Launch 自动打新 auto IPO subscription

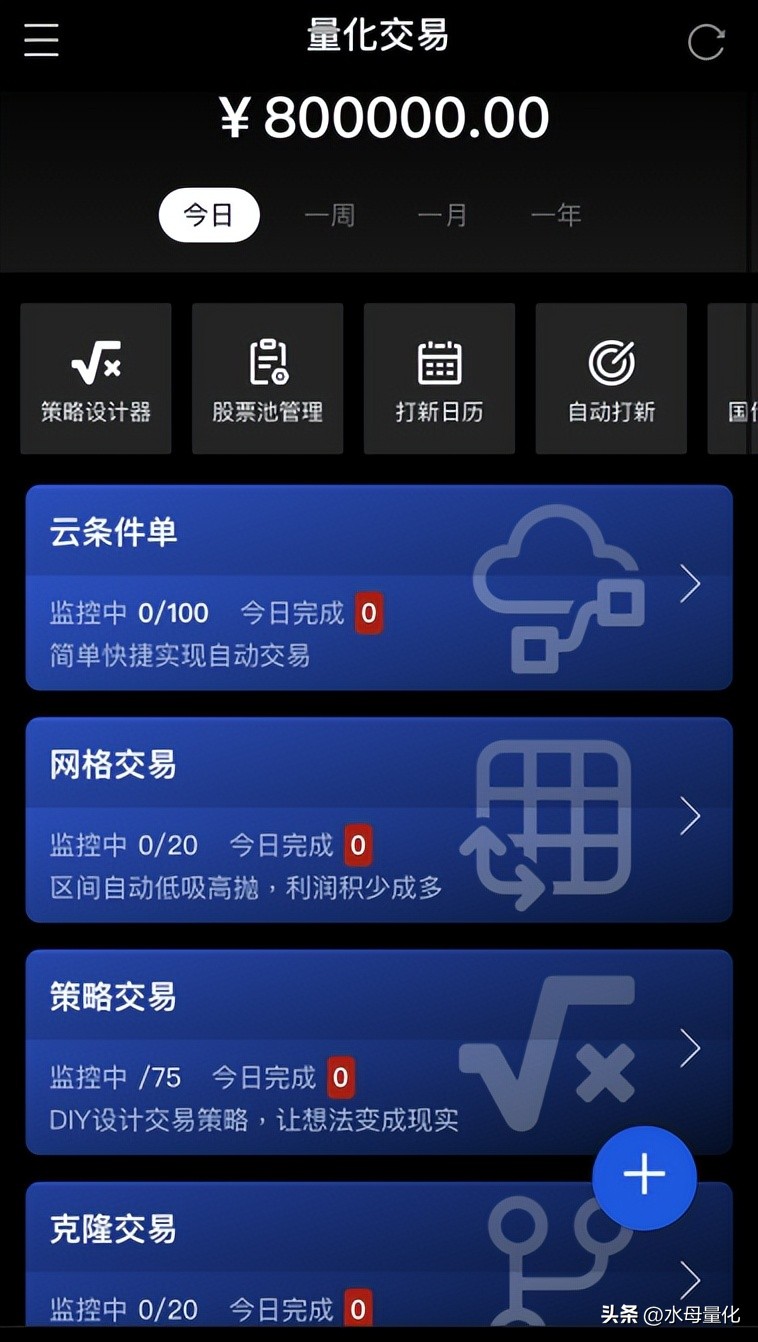[611, 378]
